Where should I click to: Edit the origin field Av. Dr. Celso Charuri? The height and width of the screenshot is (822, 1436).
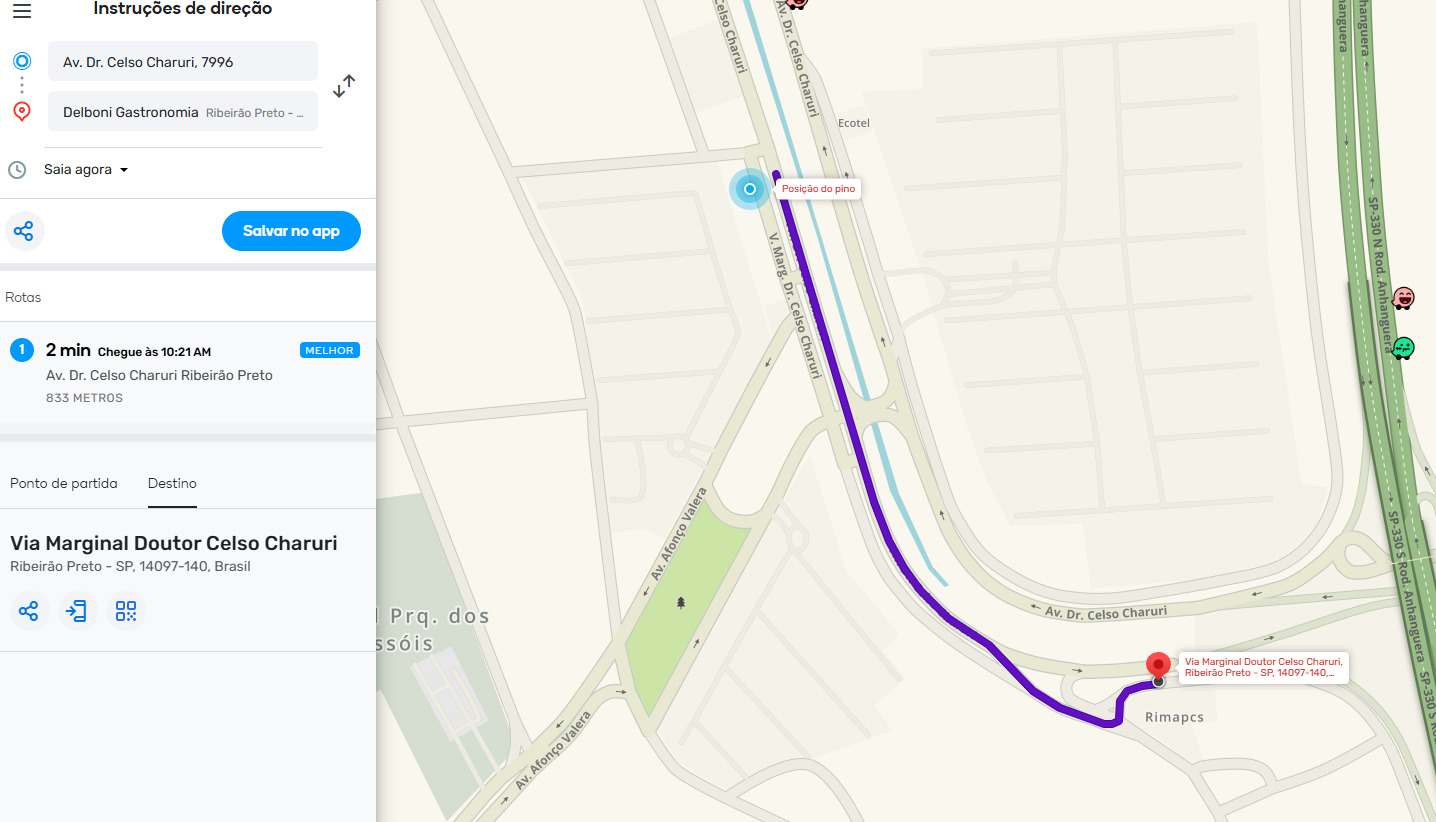[183, 61]
